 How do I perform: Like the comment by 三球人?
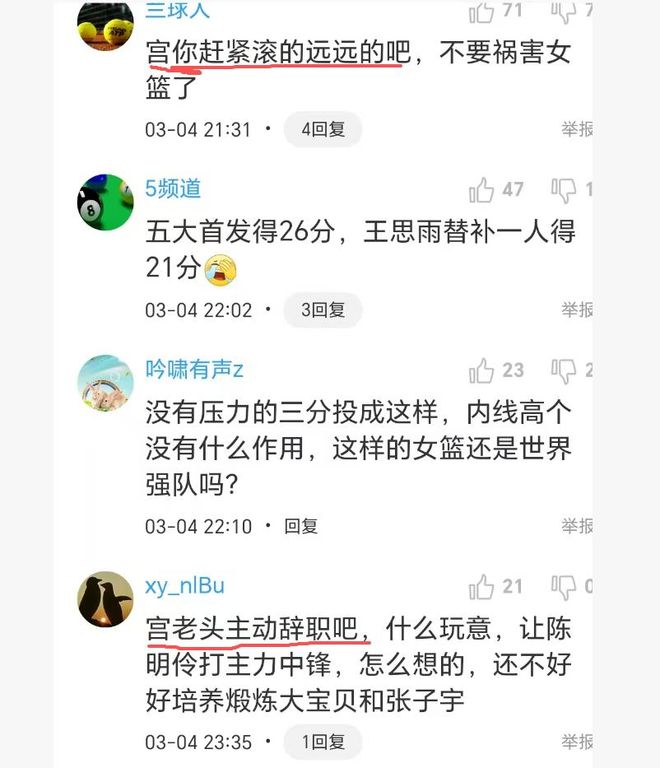pyautogui.click(x=482, y=12)
